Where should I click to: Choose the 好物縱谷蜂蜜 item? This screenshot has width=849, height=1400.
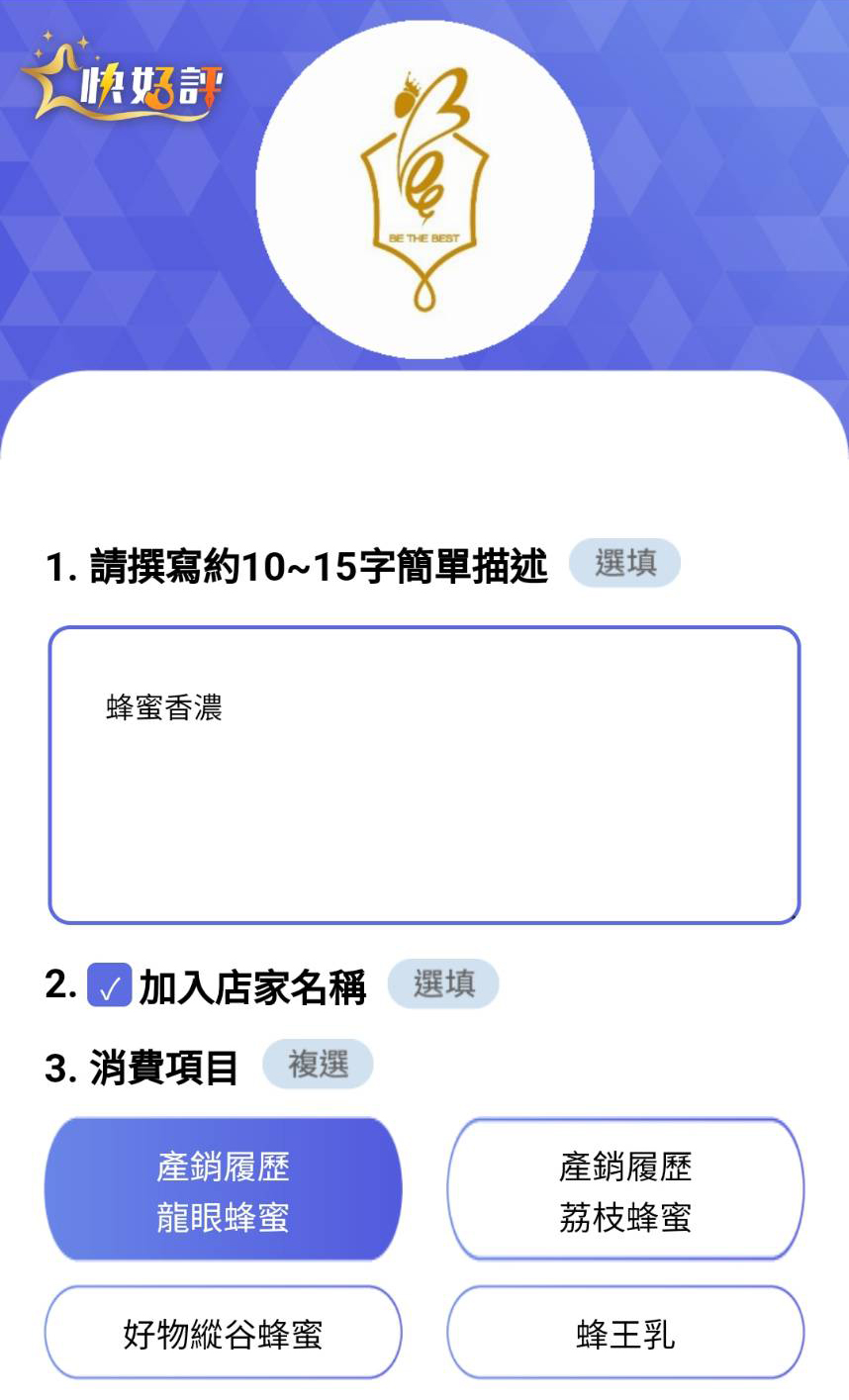tap(223, 1333)
